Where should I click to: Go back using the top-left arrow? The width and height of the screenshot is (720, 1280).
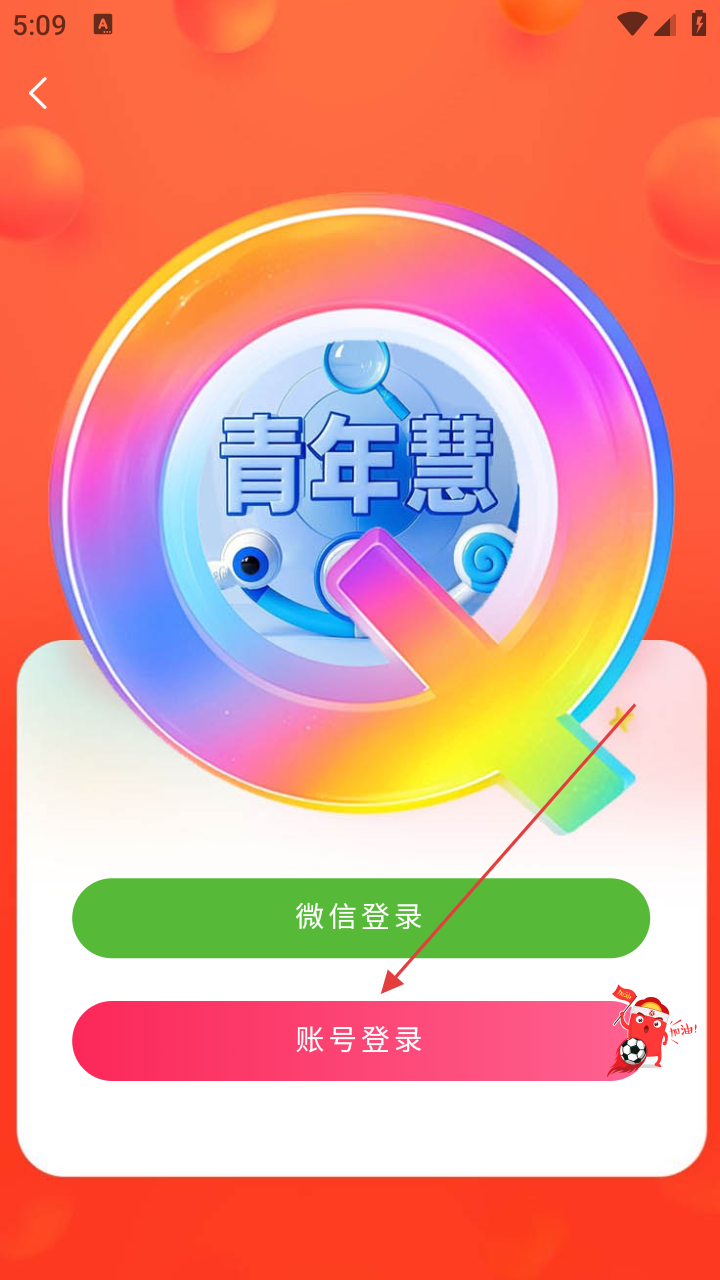(x=38, y=93)
